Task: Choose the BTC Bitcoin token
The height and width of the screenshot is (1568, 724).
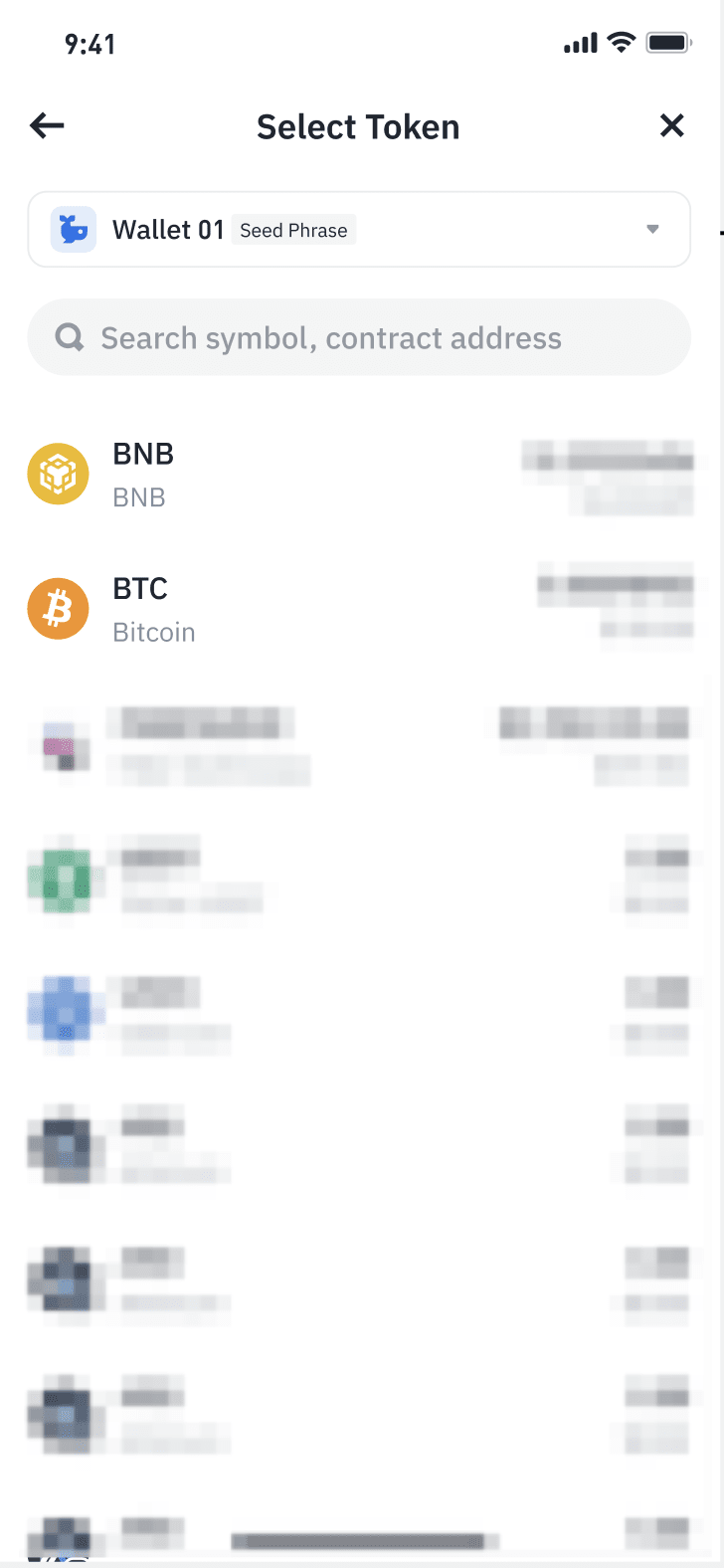Action: [x=154, y=609]
